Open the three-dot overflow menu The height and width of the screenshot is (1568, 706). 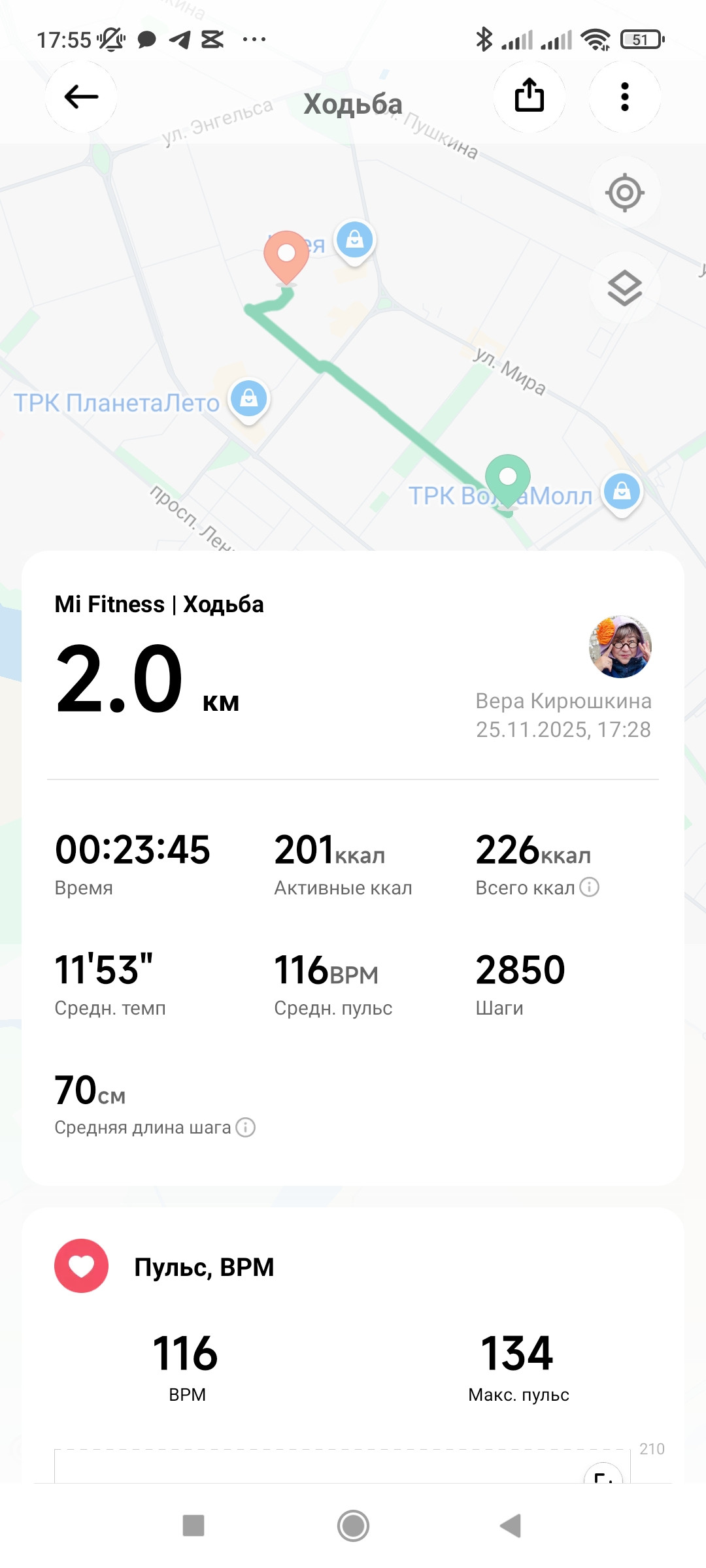(x=625, y=97)
